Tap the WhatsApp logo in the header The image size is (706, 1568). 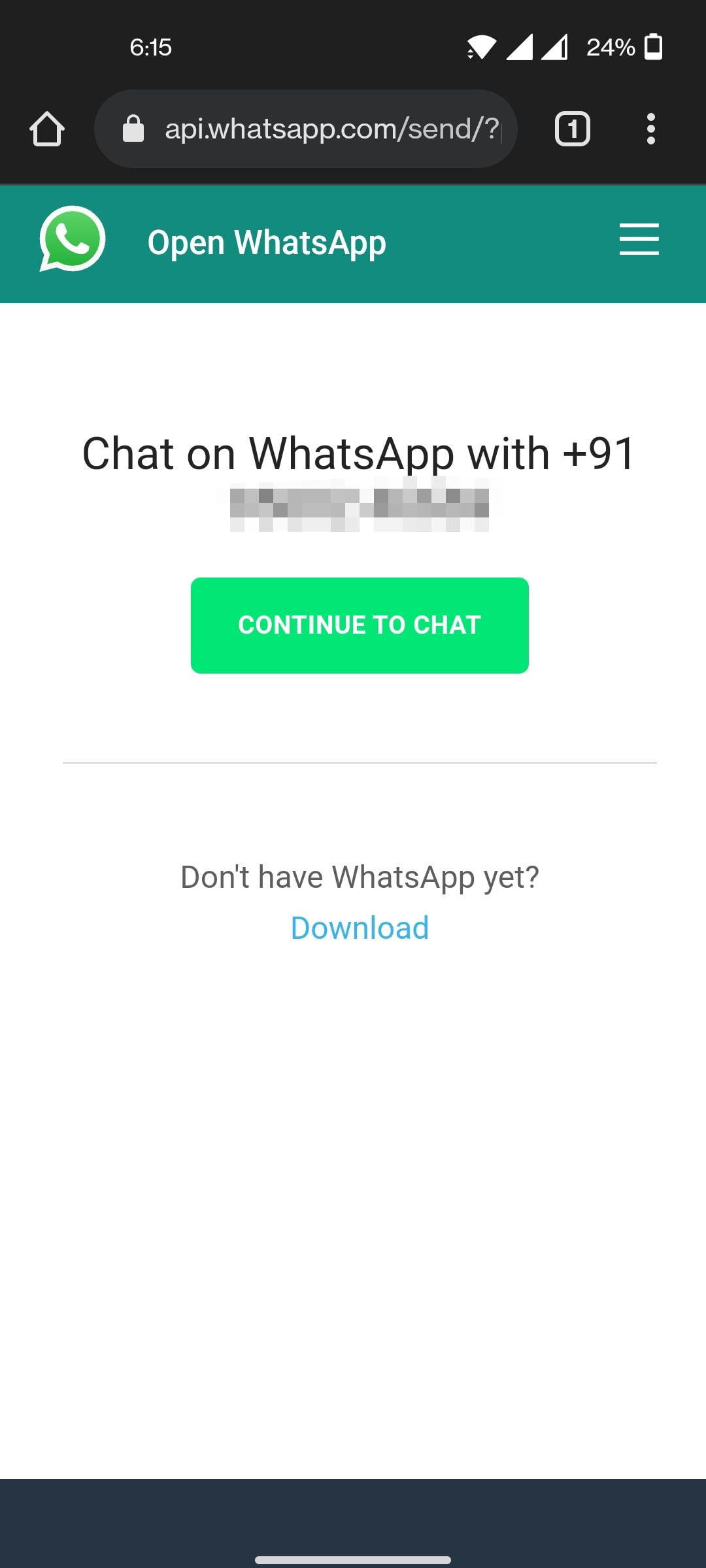coord(72,239)
